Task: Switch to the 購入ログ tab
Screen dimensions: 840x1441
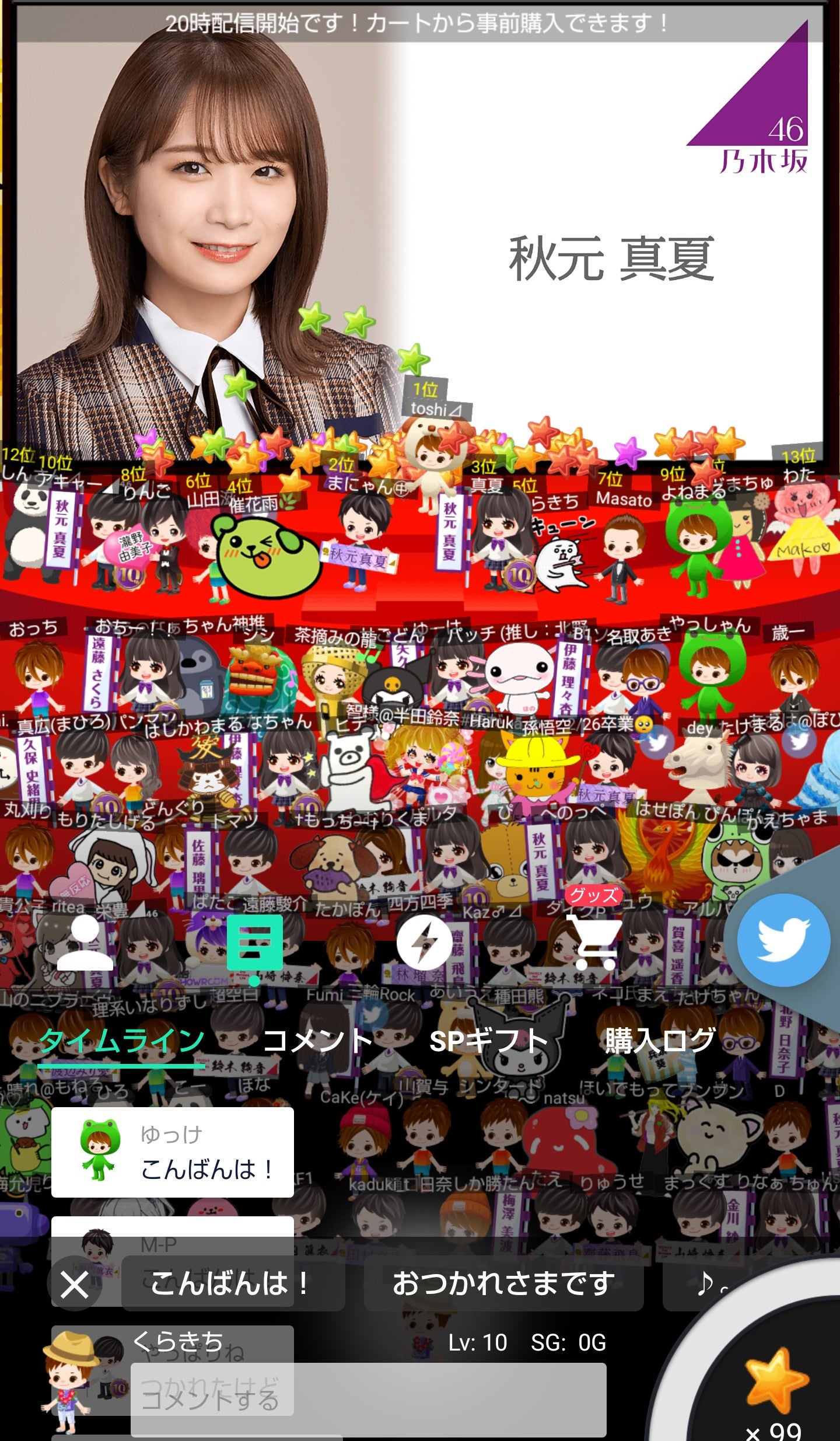Action: (x=659, y=1041)
